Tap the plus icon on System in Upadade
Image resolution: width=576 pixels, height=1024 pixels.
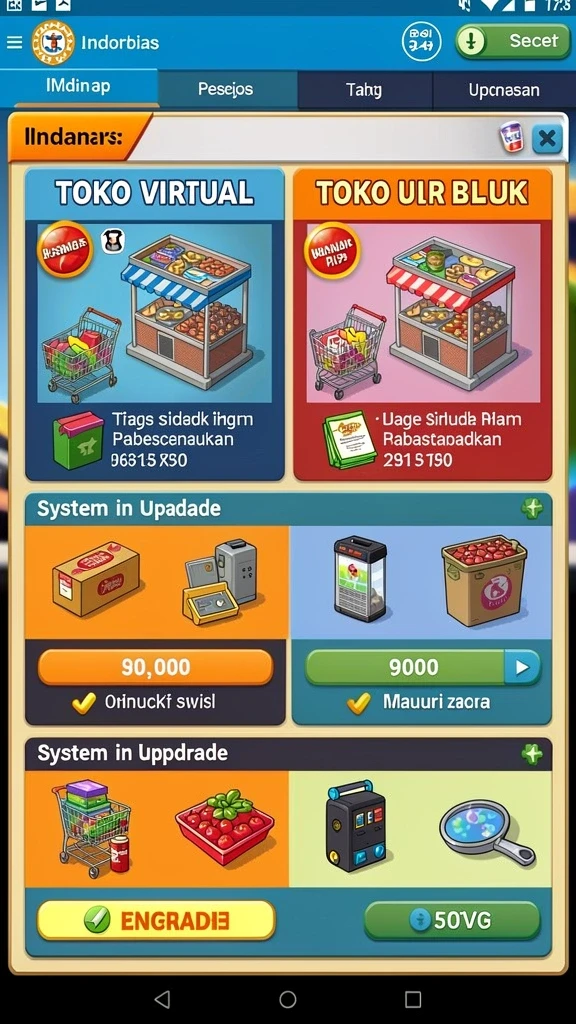pos(532,509)
